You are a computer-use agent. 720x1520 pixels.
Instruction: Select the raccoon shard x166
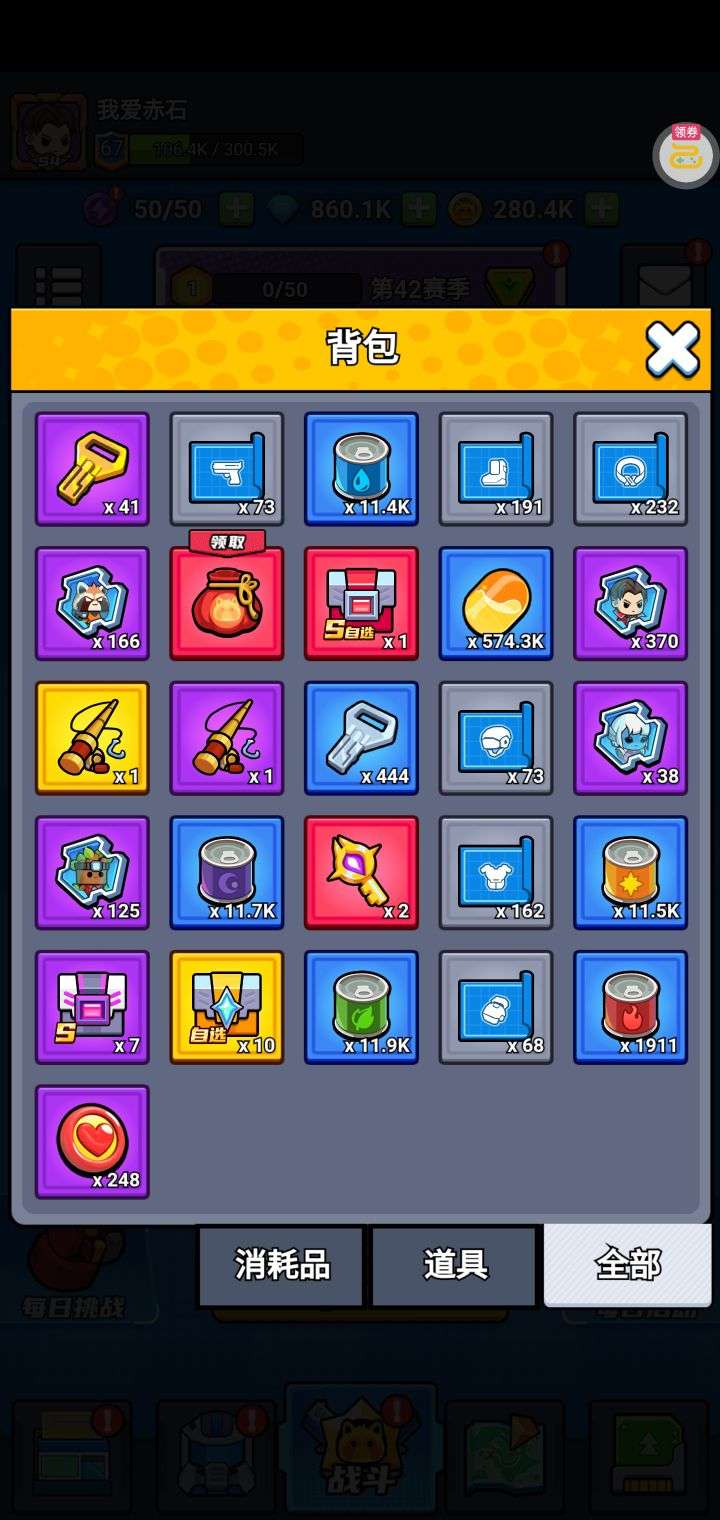click(x=92, y=603)
